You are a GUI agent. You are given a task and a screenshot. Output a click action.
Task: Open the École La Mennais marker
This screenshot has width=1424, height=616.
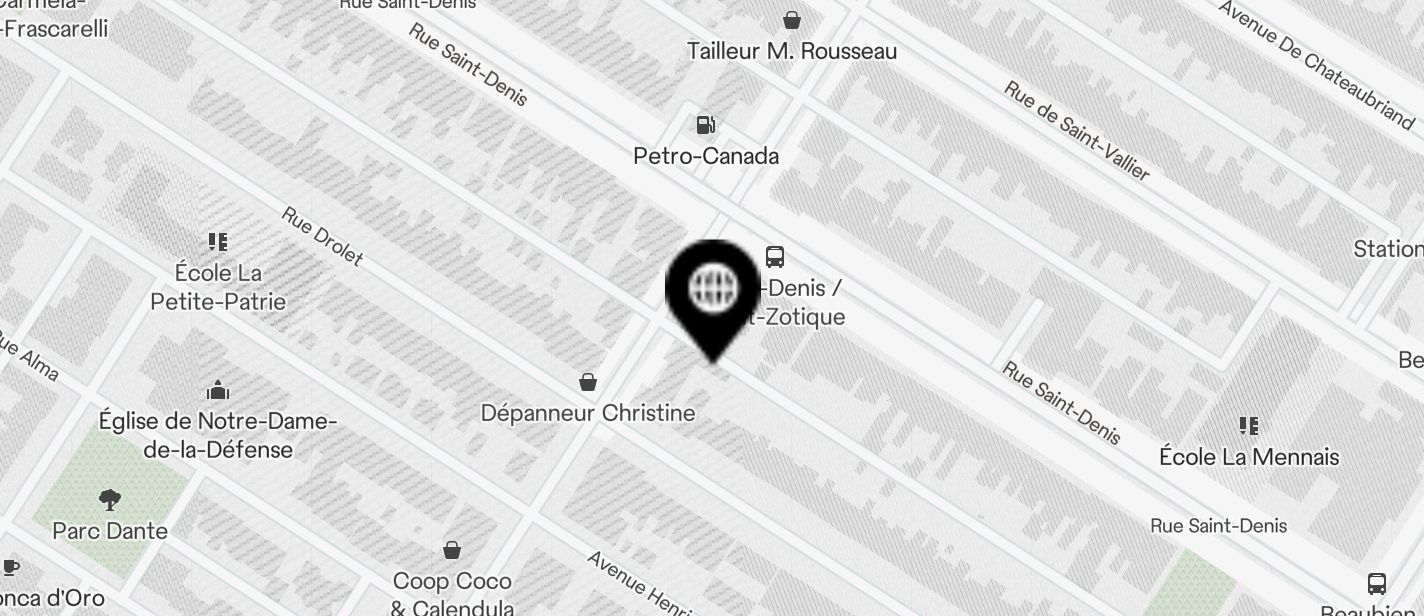pyautogui.click(x=1248, y=427)
